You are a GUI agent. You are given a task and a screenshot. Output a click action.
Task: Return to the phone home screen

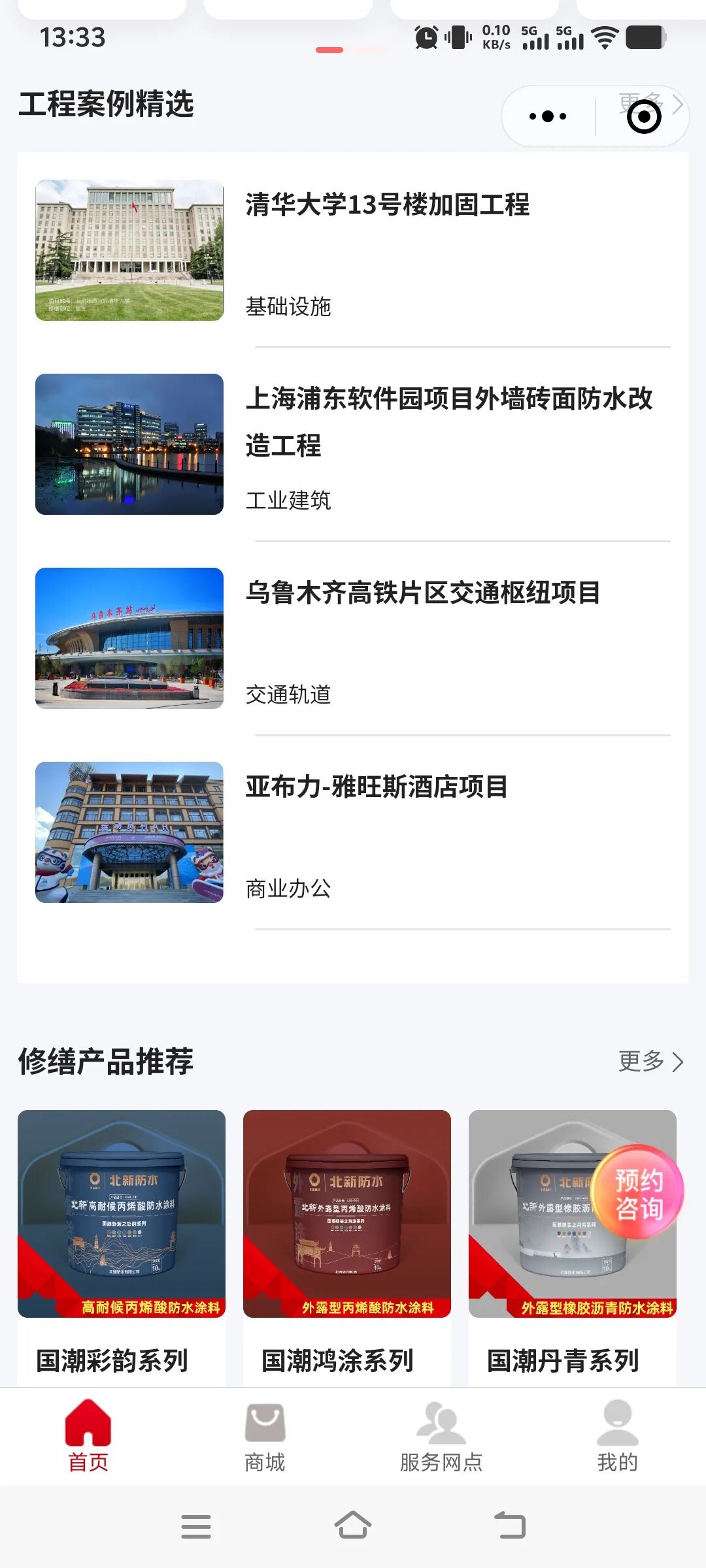[x=353, y=1526]
